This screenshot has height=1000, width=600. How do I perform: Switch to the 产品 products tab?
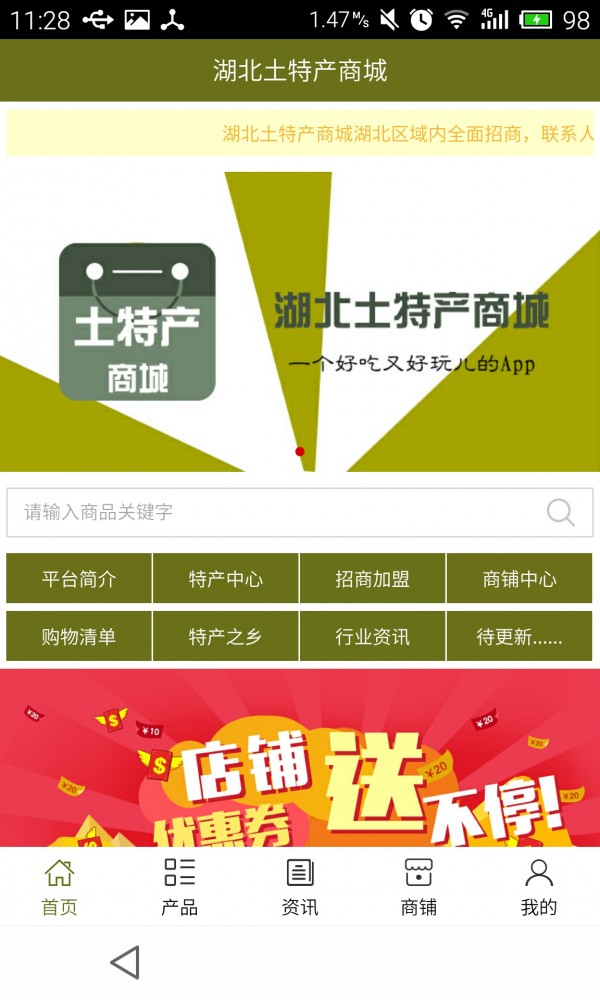[x=179, y=887]
